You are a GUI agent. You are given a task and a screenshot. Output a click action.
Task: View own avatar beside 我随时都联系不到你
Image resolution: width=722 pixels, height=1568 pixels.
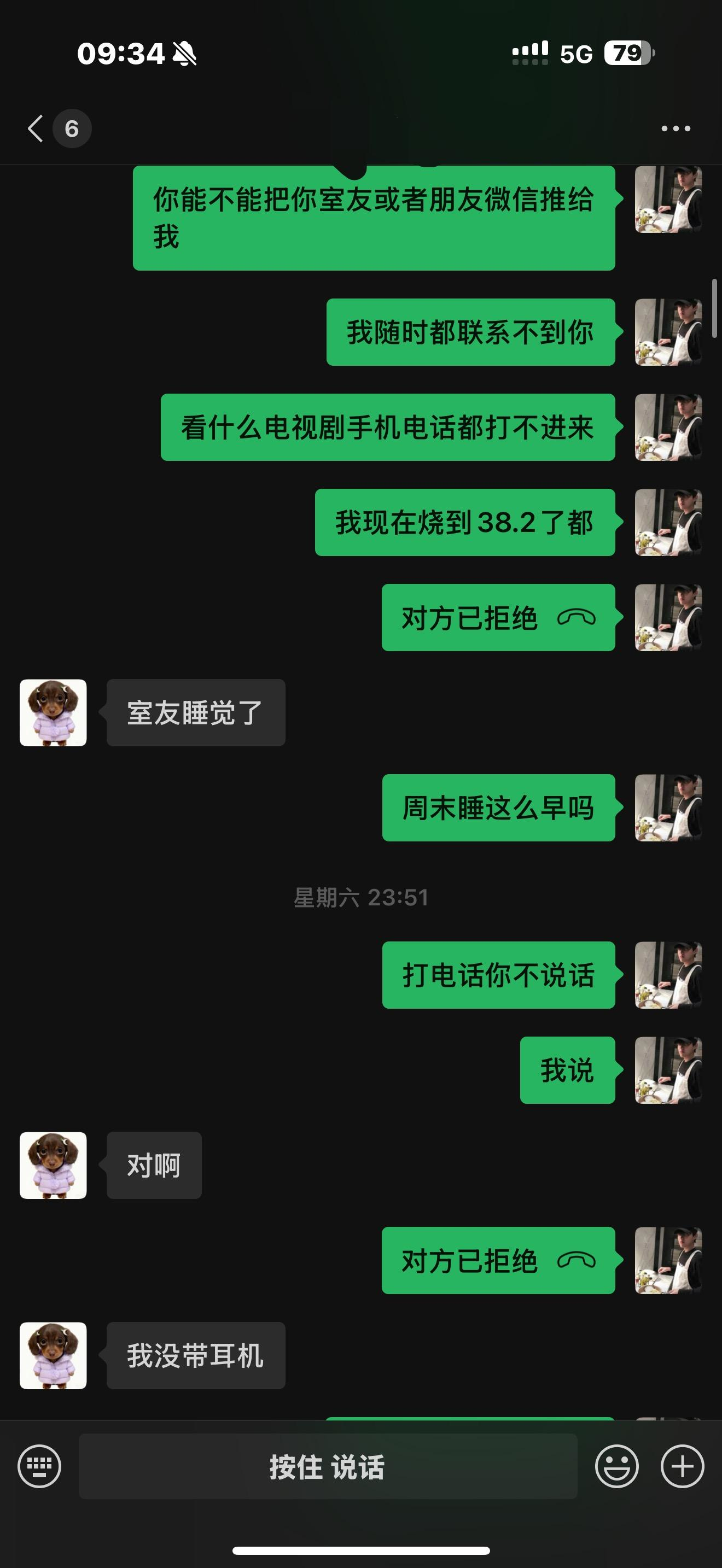668,332
